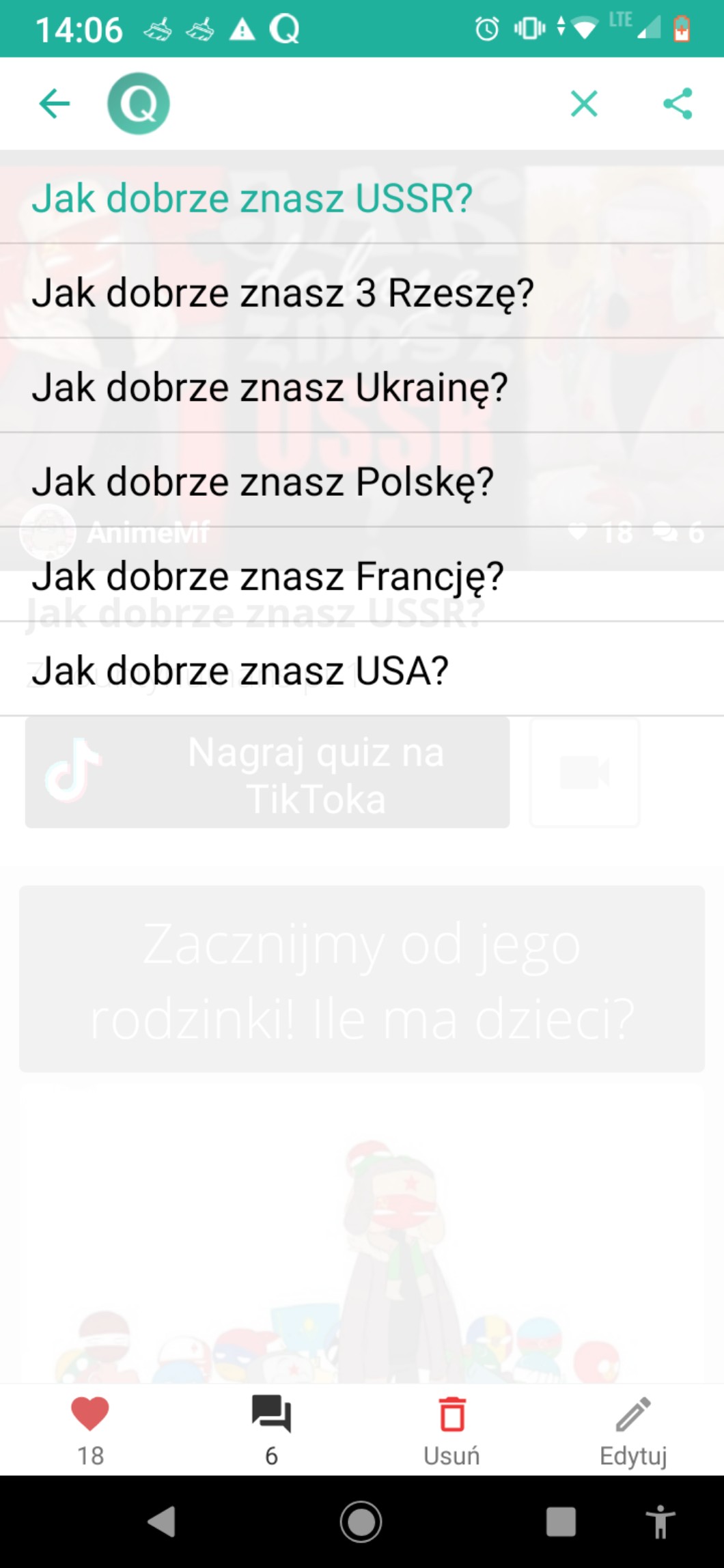Pick Jak dobrze znasz Francję?
Screen dimensions: 724x1568
pyautogui.click(x=362, y=574)
